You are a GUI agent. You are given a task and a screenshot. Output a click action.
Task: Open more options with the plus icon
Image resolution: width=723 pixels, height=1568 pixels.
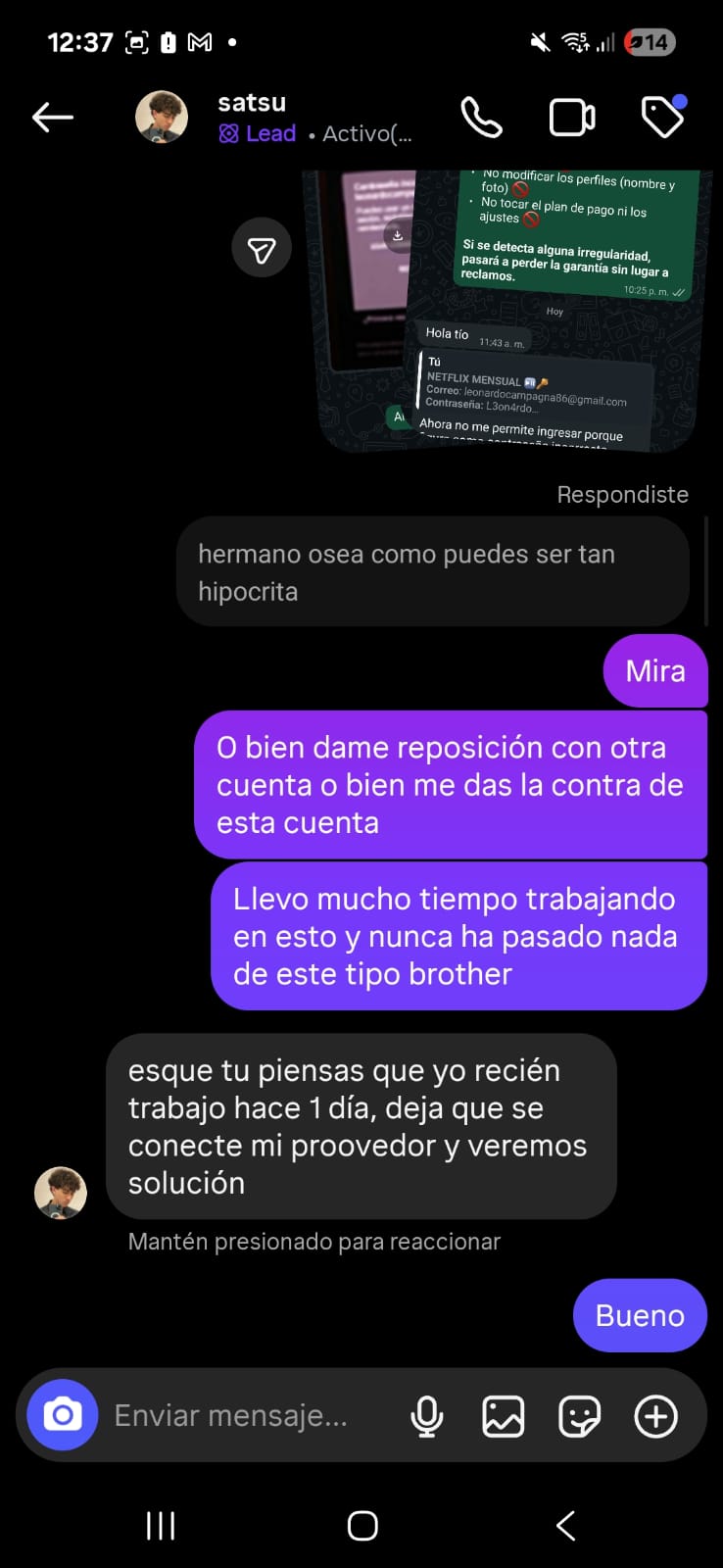coord(655,1416)
